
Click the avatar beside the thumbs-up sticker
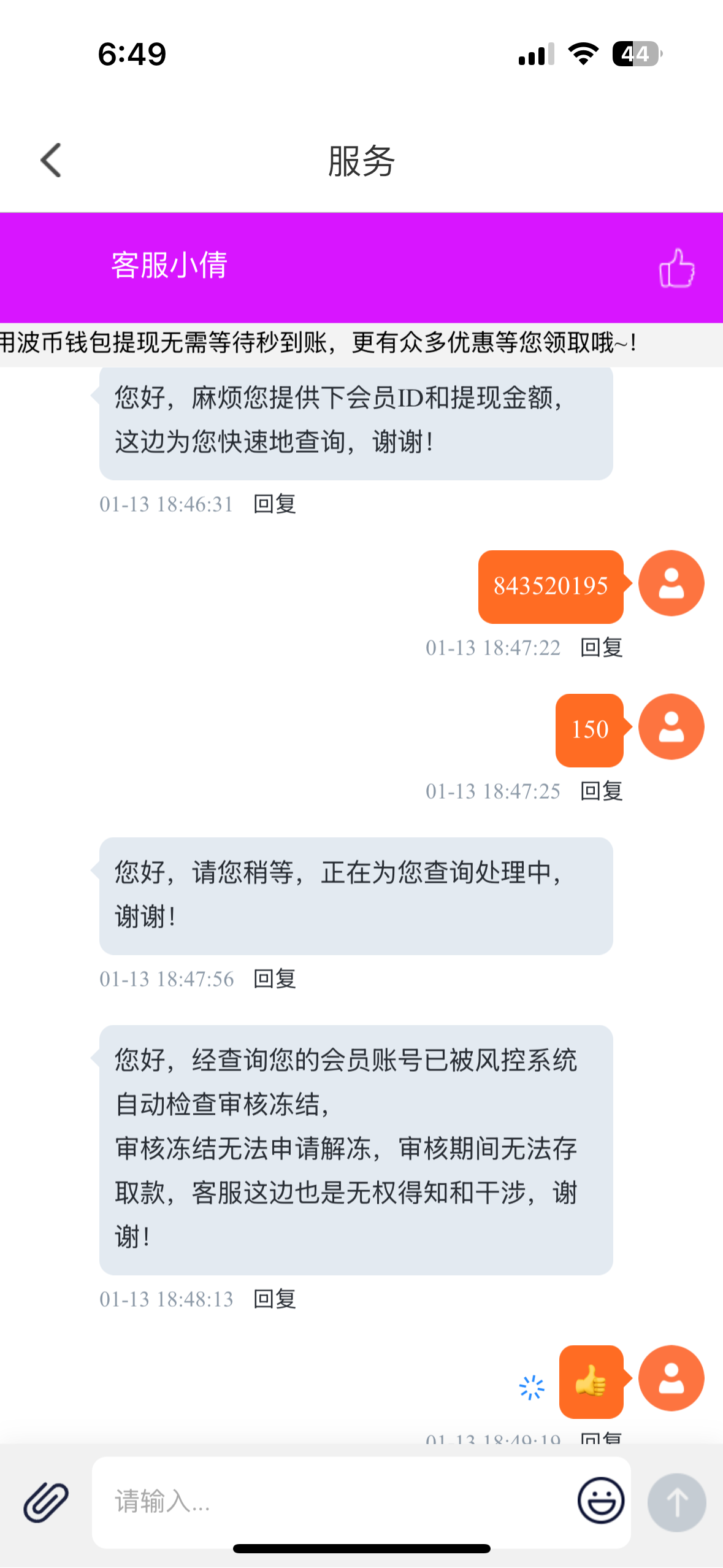[x=671, y=1378]
